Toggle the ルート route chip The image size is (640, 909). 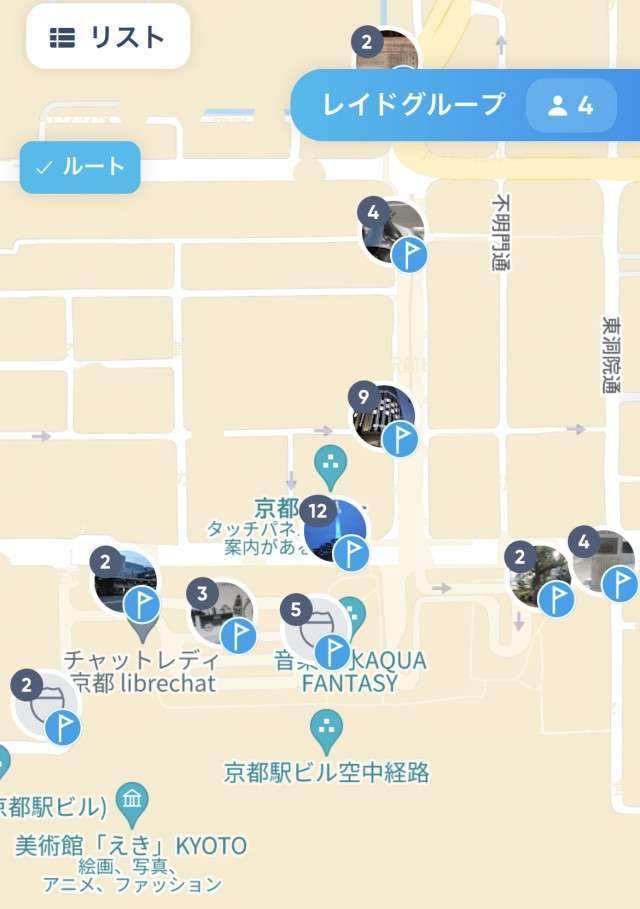[80, 167]
